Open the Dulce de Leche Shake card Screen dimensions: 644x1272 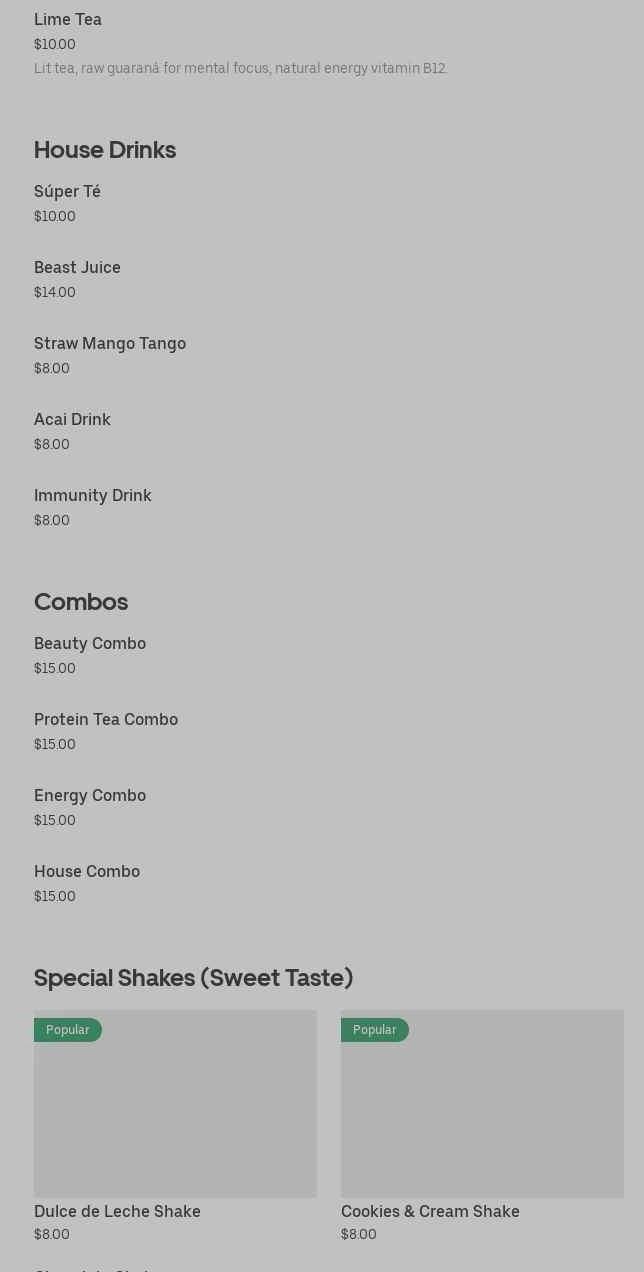tap(175, 1127)
